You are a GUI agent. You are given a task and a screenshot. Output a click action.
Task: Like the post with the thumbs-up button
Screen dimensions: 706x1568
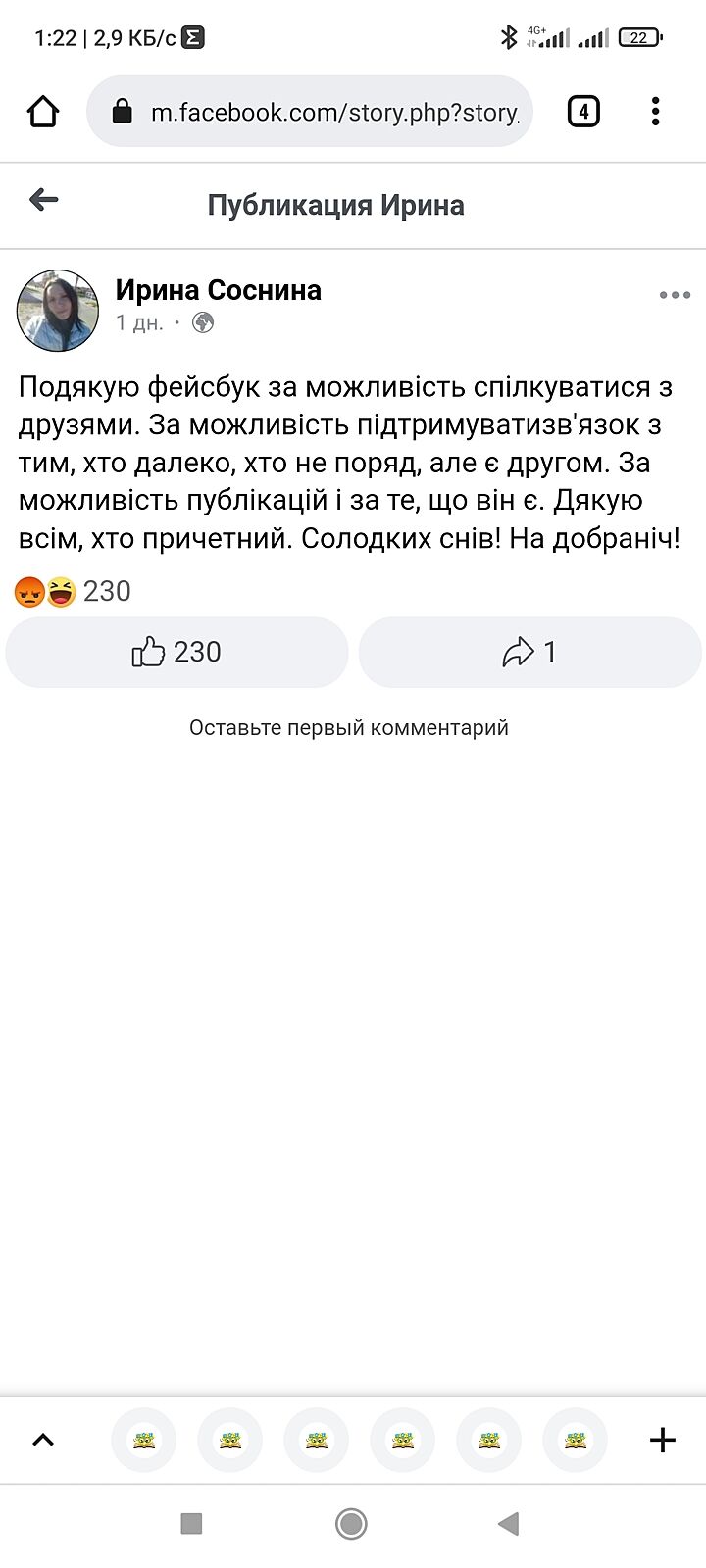point(177,652)
